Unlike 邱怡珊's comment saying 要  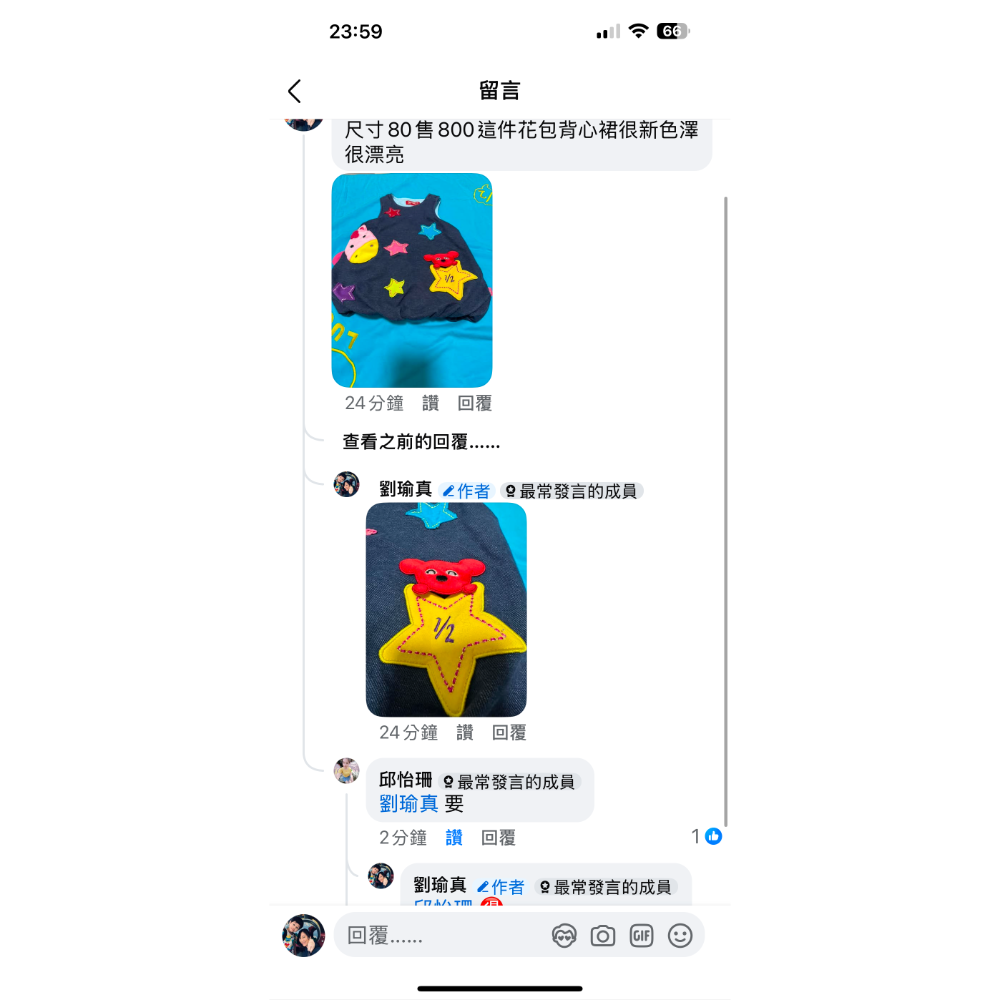(454, 837)
